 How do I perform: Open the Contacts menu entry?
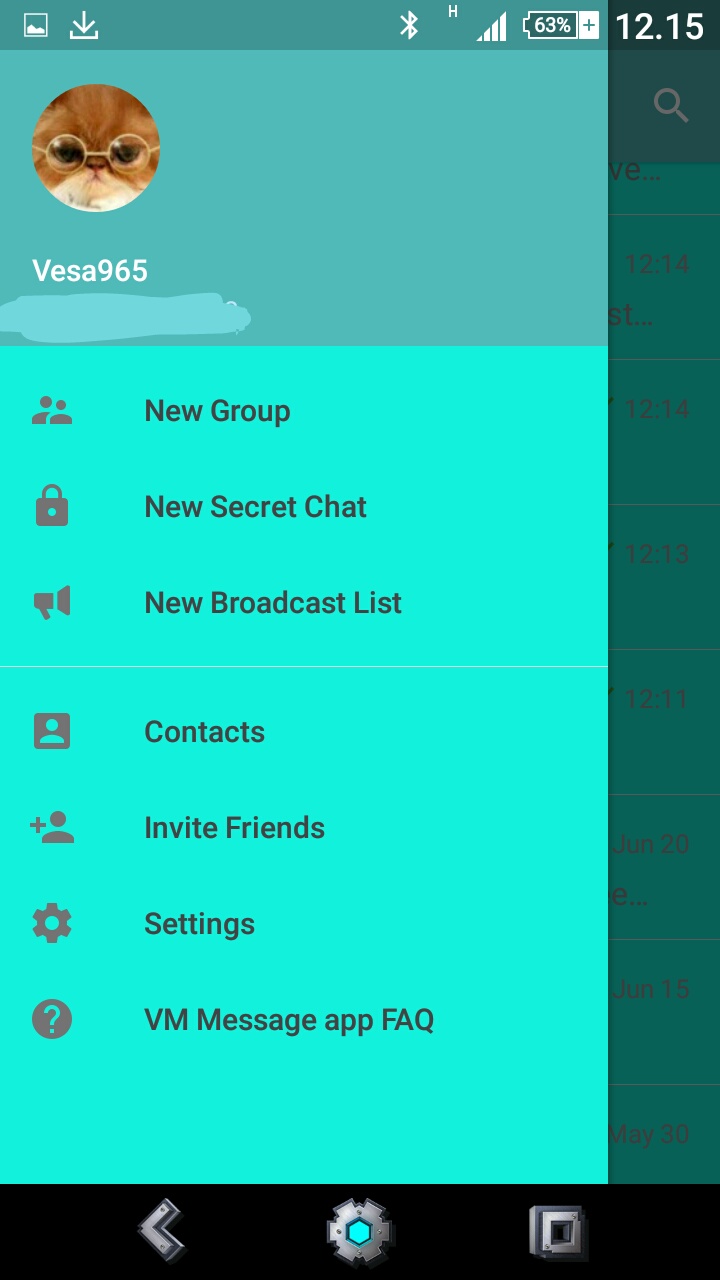[204, 729]
